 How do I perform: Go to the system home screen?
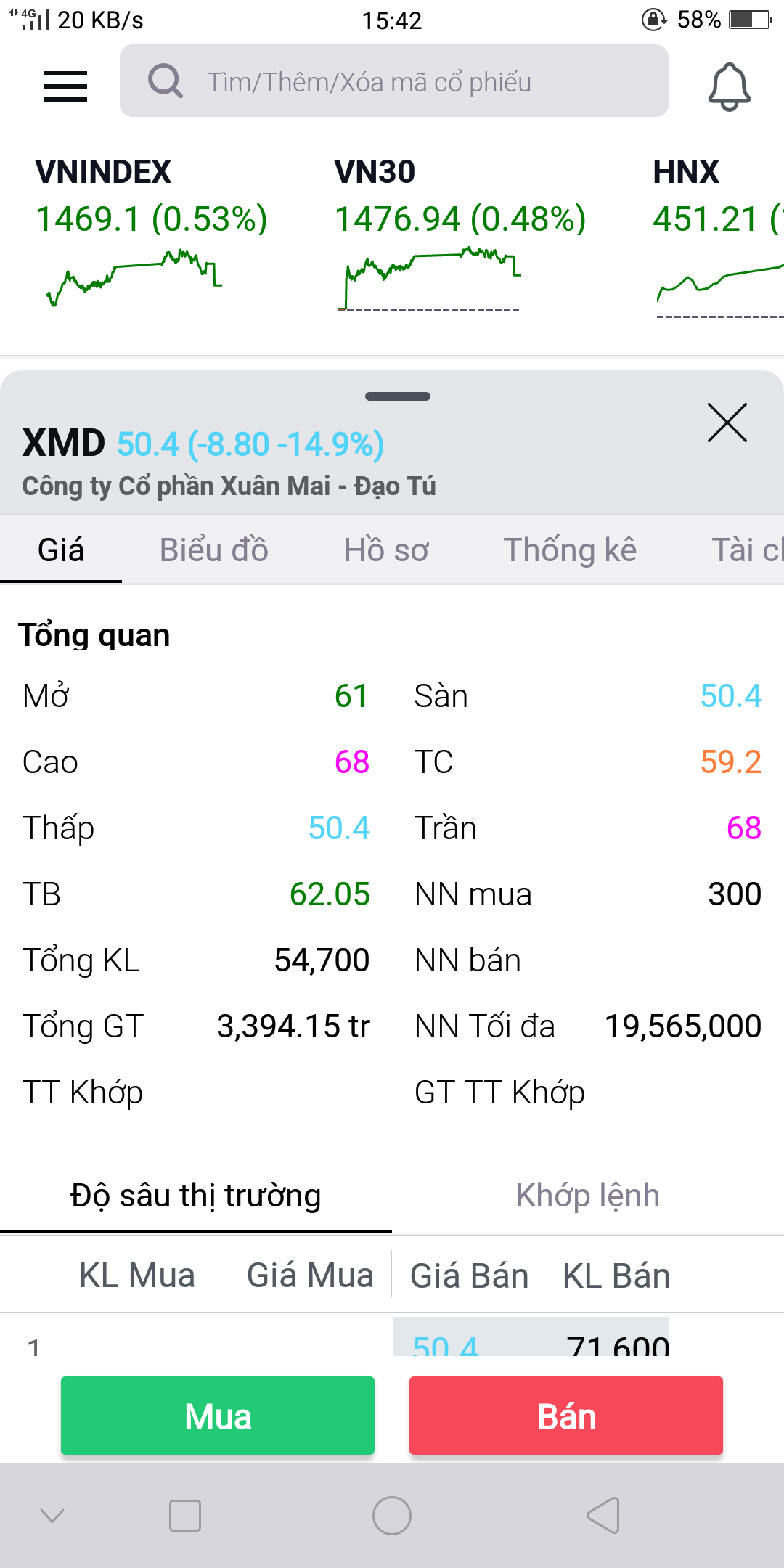[x=392, y=1516]
